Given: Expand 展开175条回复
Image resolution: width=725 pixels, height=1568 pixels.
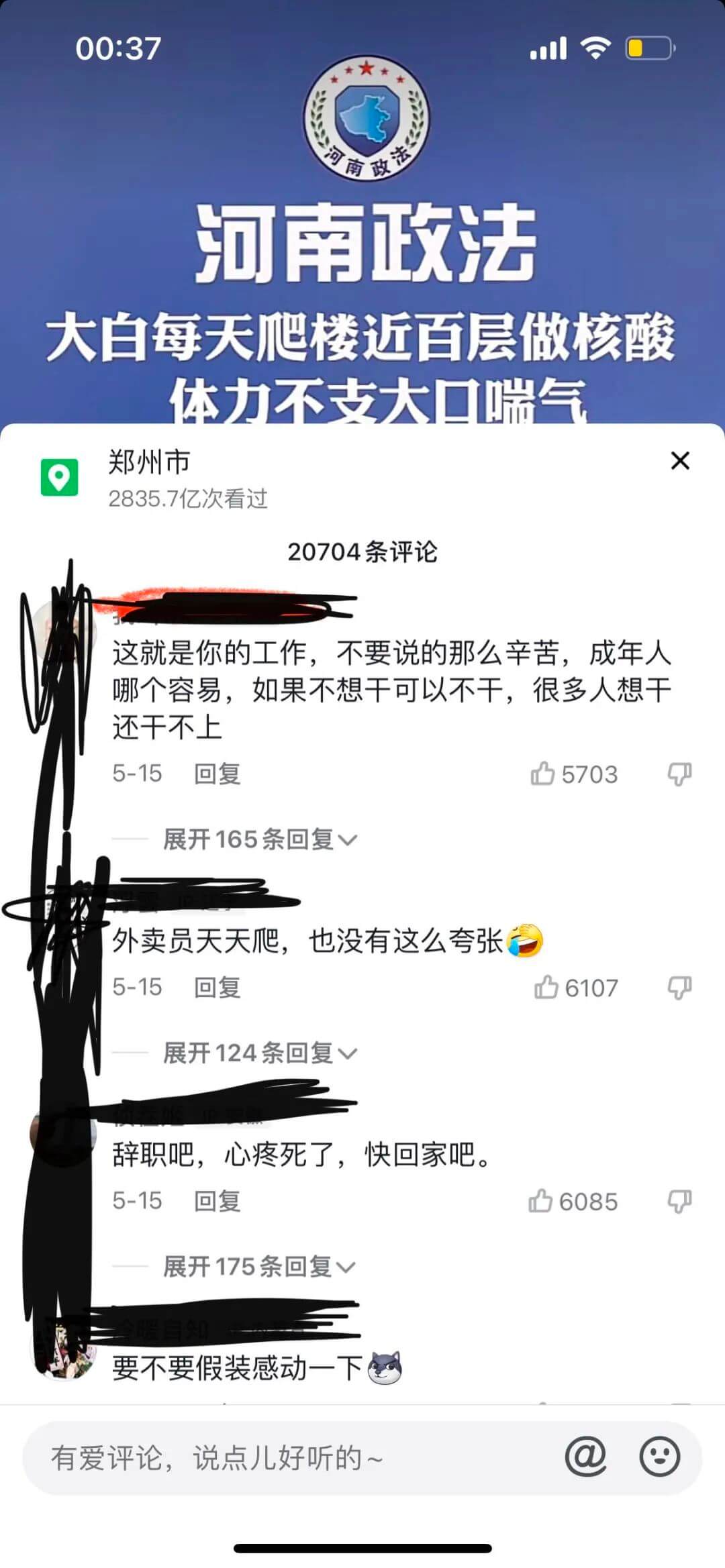Looking at the screenshot, I should pyautogui.click(x=258, y=1266).
